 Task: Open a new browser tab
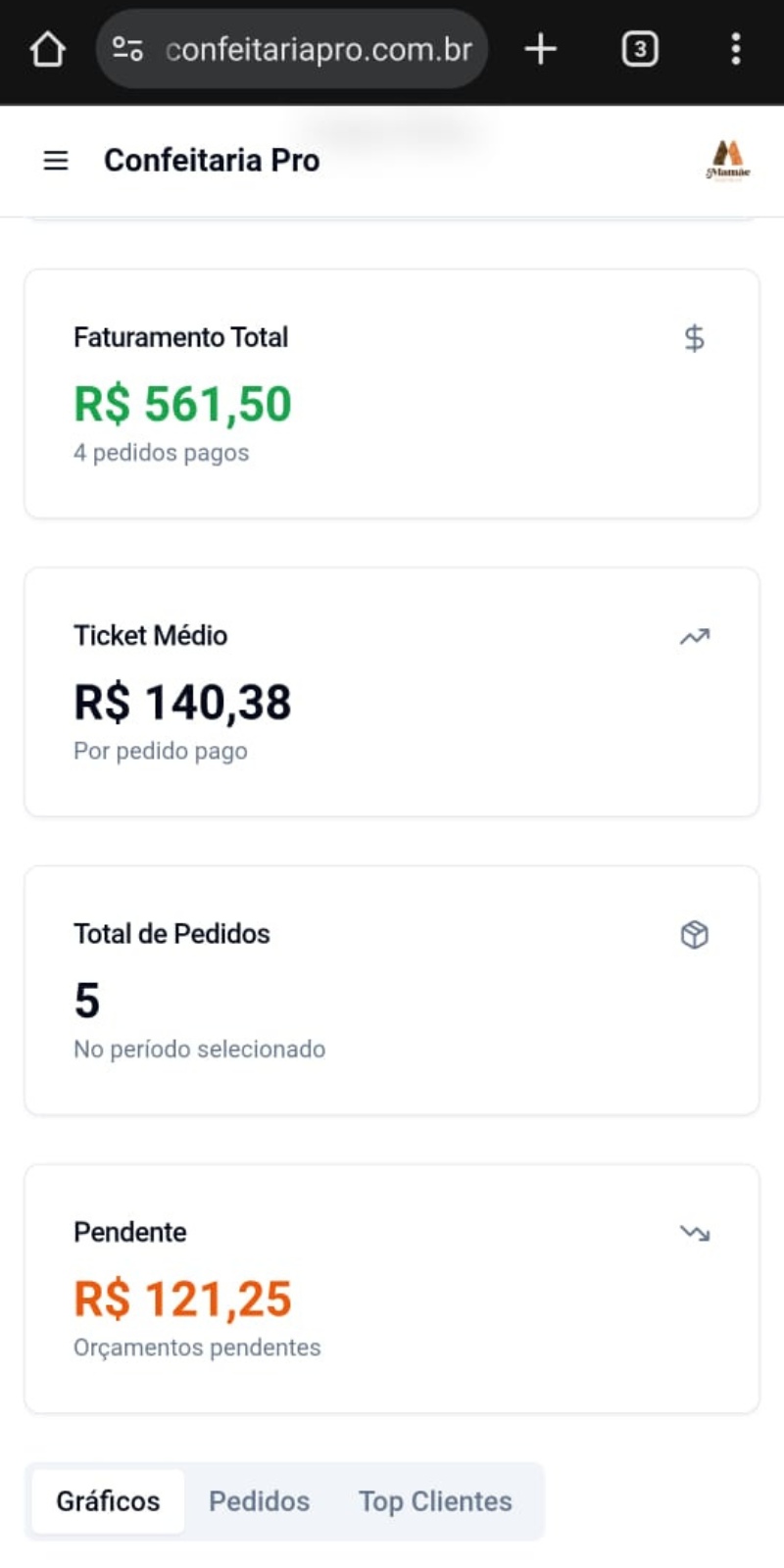click(540, 49)
